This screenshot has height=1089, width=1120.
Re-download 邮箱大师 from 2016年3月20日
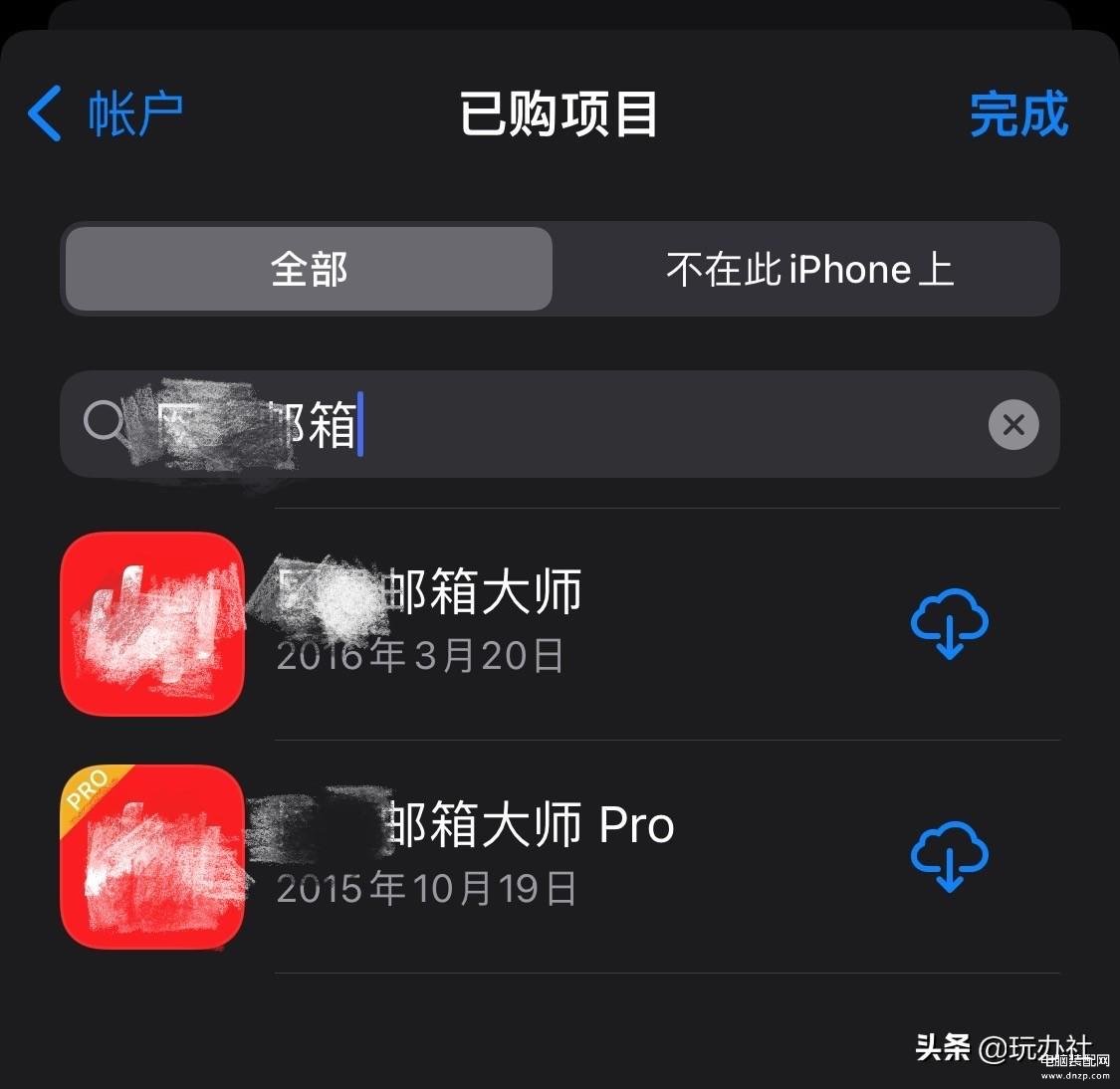point(949,623)
